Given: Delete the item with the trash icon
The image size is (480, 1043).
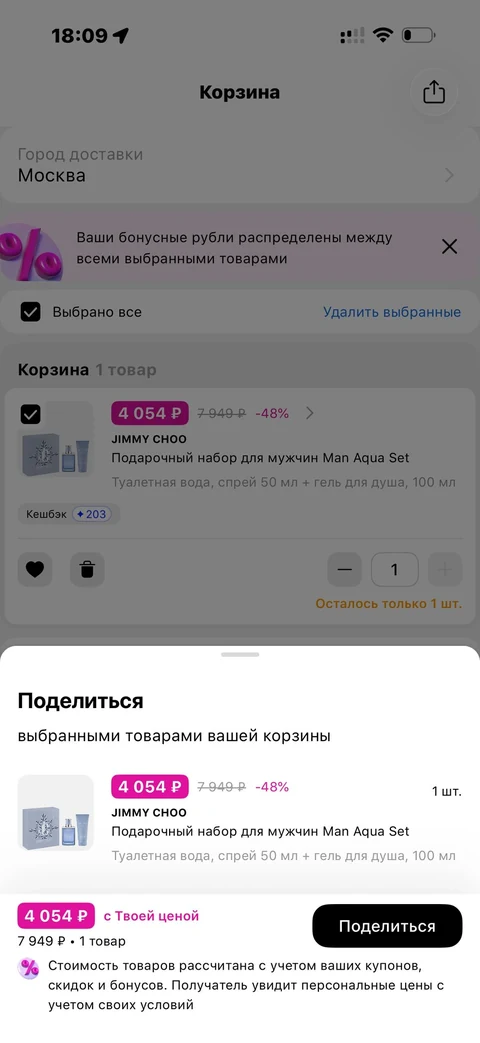Looking at the screenshot, I should [x=87, y=570].
